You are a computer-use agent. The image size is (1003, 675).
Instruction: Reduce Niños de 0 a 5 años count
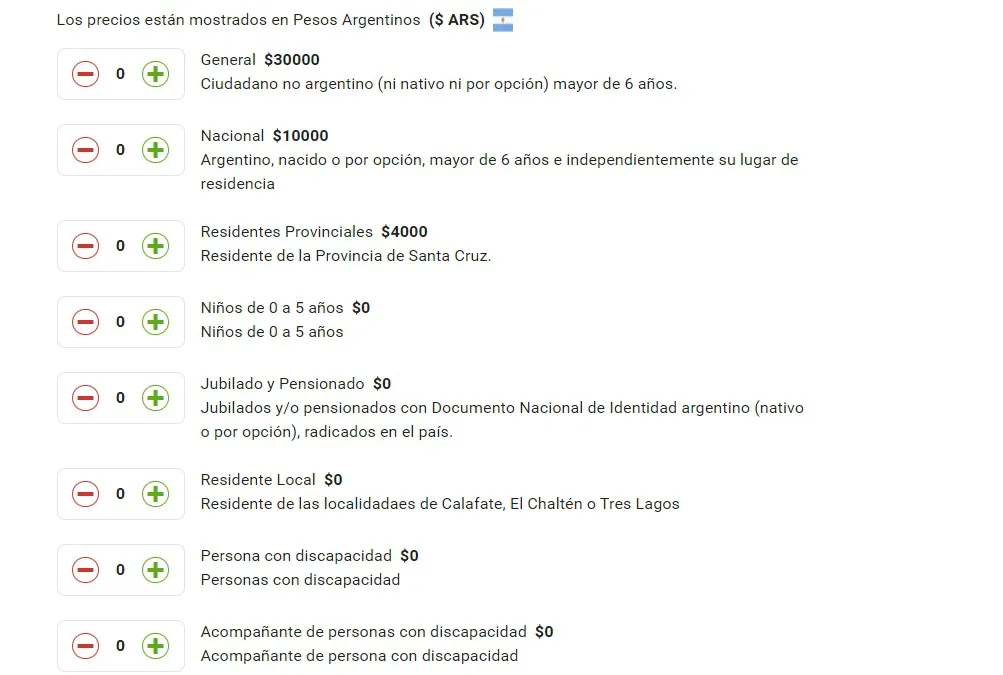pos(86,322)
